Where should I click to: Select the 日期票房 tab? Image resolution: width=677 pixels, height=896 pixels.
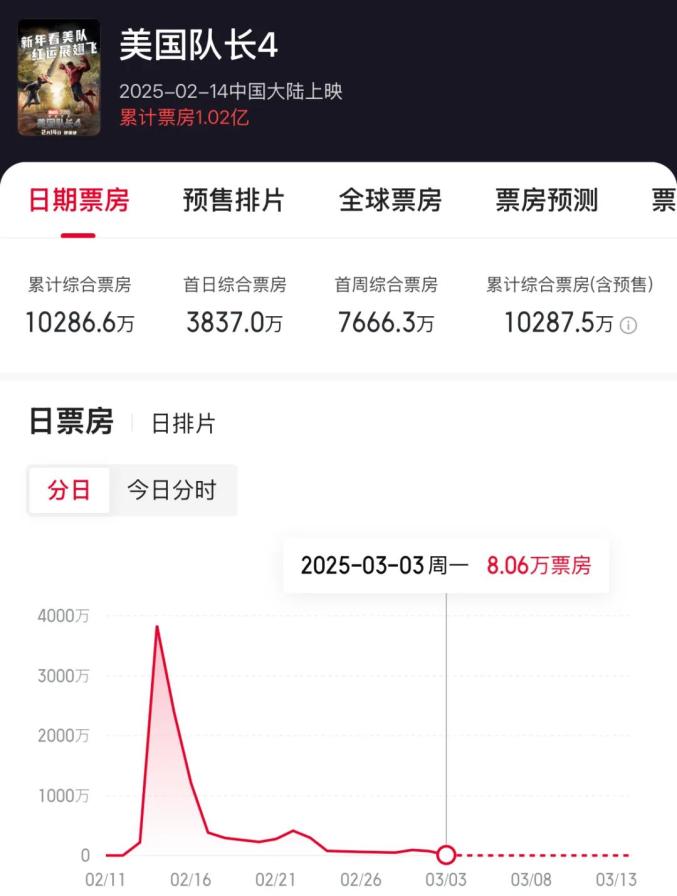pyautogui.click(x=79, y=201)
